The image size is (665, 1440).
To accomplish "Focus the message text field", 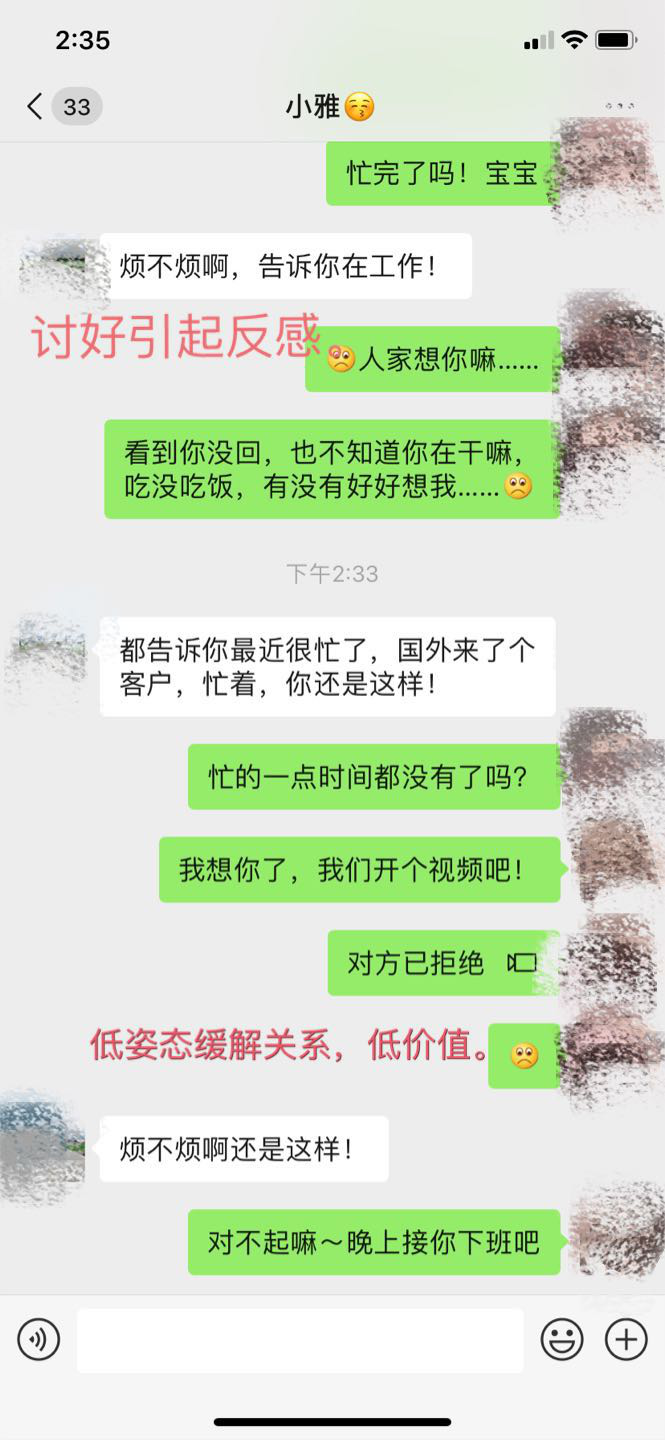I will pyautogui.click(x=300, y=1340).
